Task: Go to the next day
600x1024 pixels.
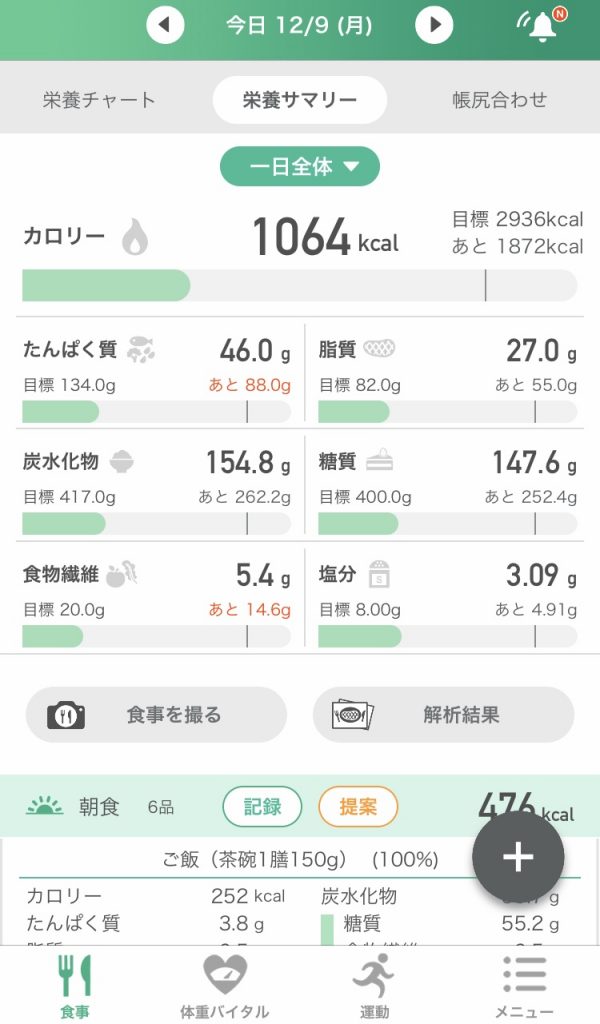Action: [434, 25]
